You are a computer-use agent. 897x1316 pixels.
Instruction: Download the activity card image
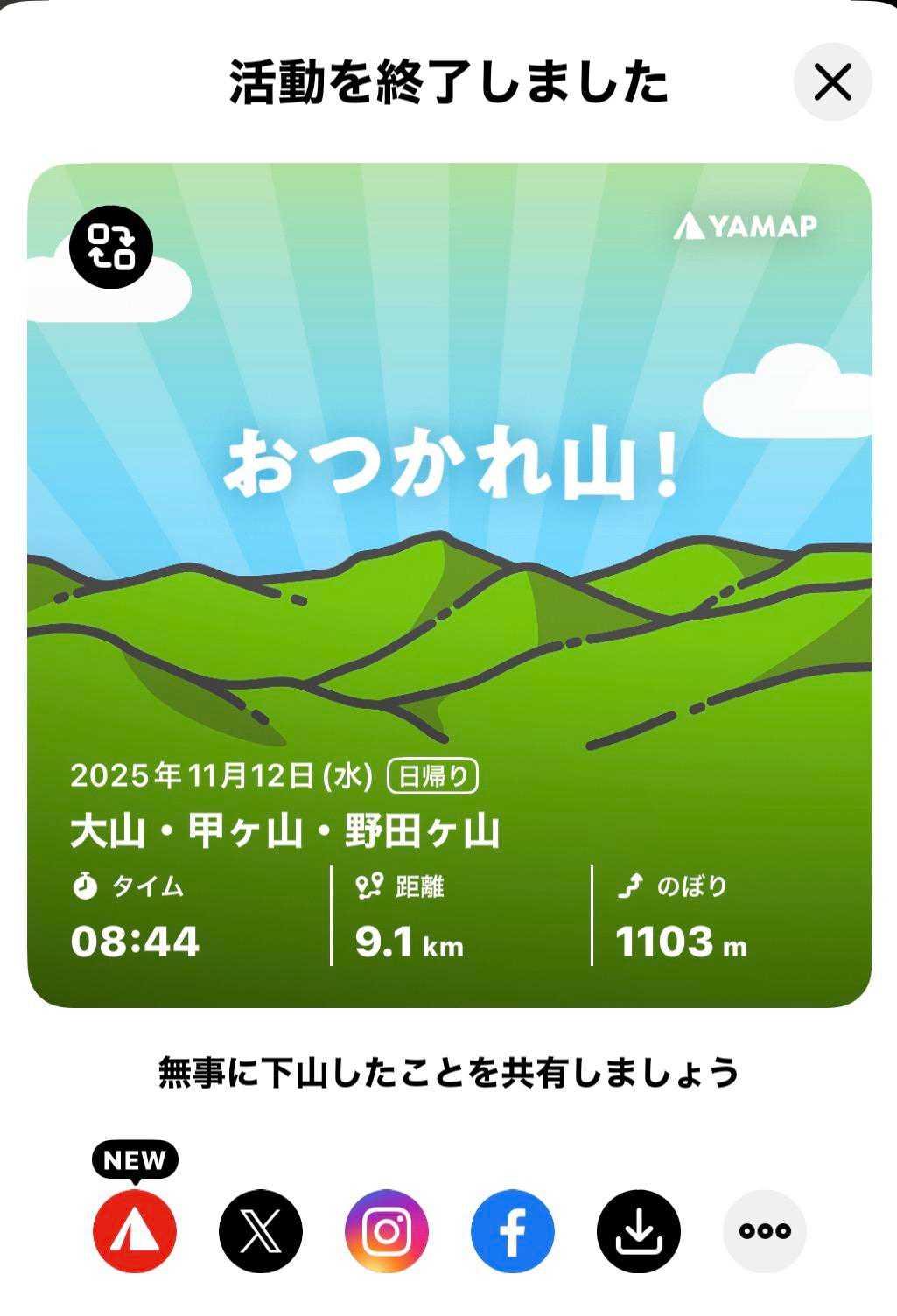tap(639, 1231)
